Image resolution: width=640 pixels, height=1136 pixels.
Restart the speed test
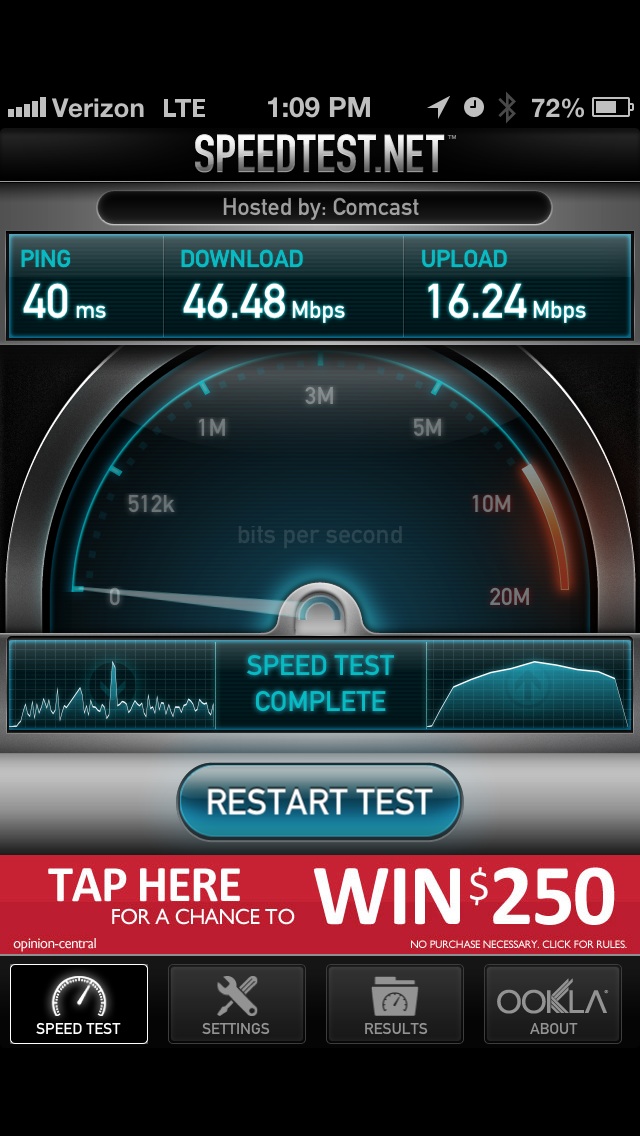point(320,801)
